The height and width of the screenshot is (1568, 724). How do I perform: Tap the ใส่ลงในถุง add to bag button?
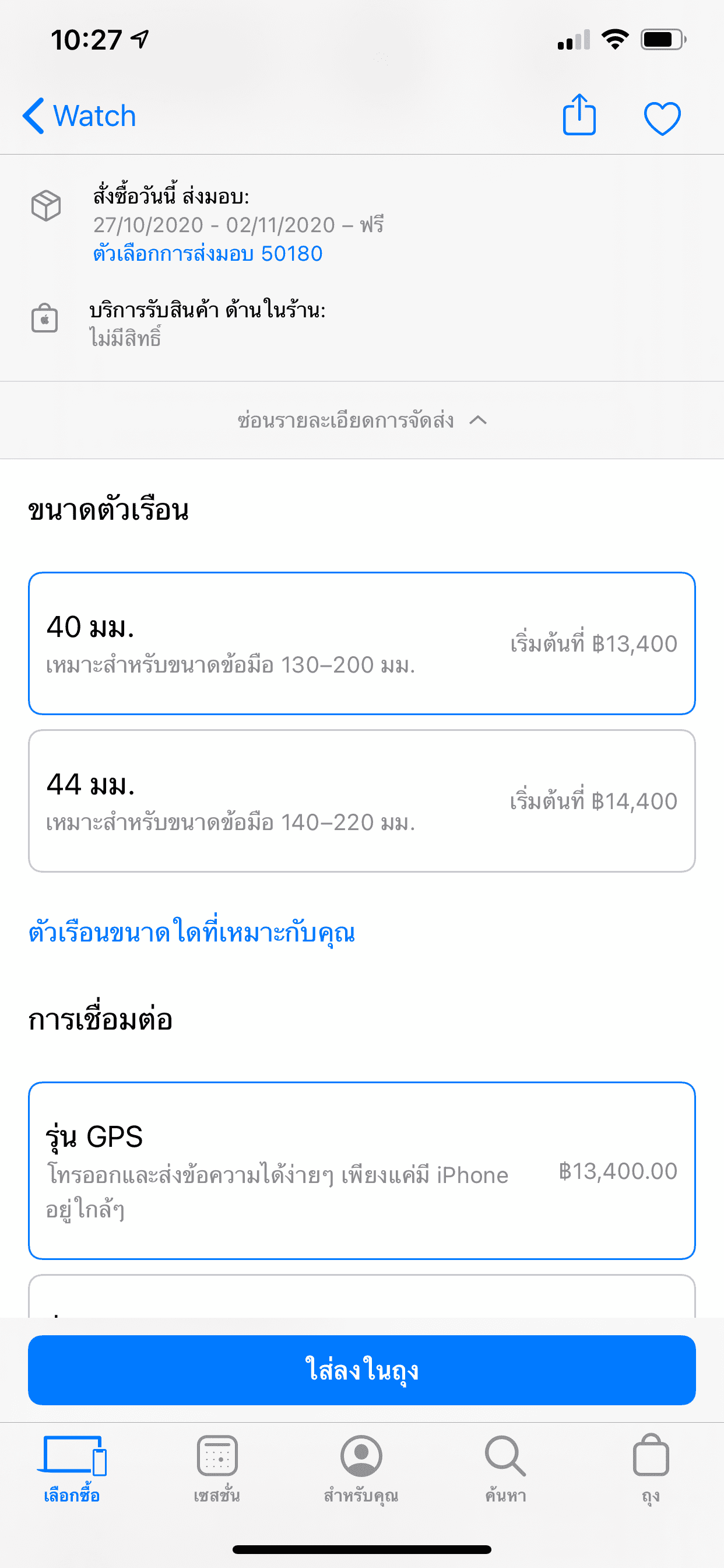[361, 1370]
